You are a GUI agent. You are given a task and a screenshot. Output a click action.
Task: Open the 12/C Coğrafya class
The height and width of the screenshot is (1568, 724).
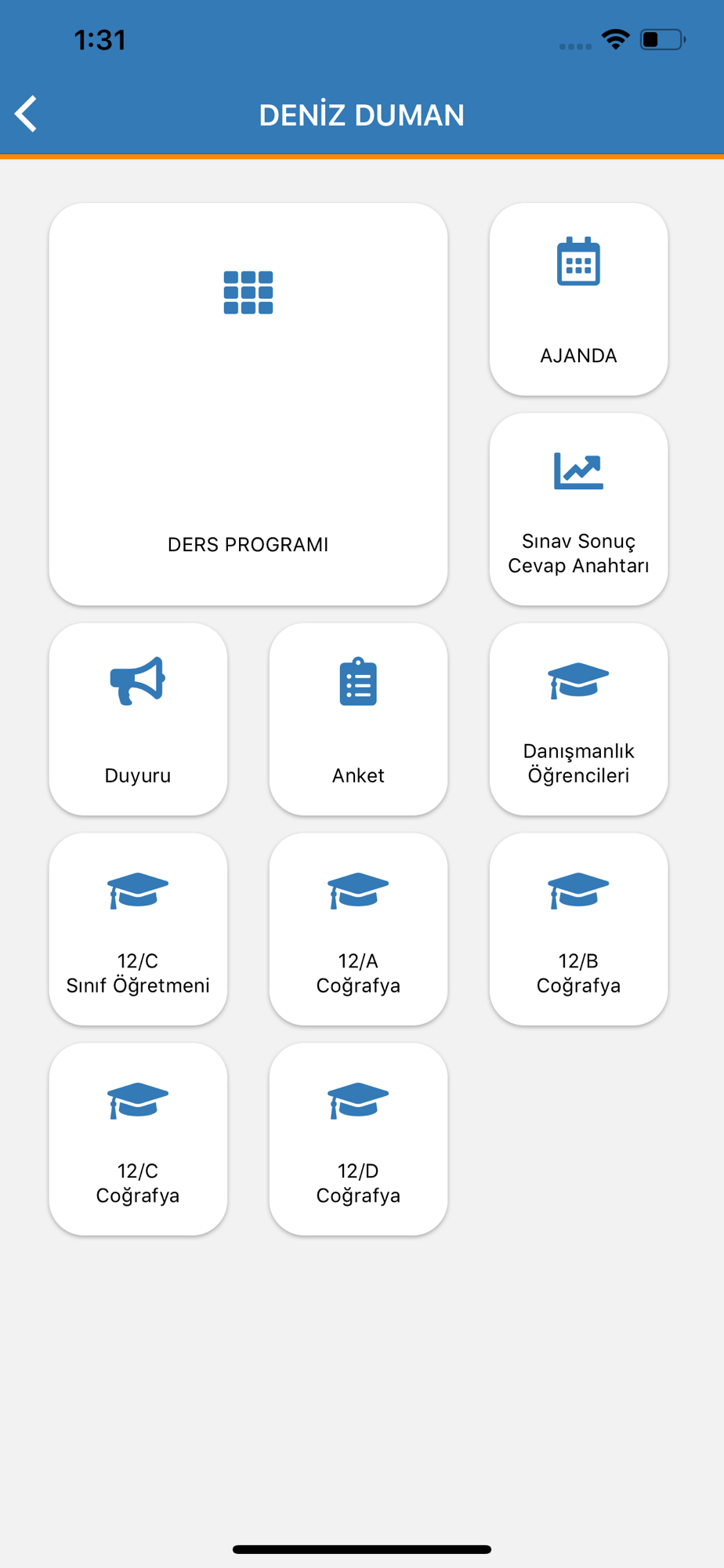tap(138, 1139)
